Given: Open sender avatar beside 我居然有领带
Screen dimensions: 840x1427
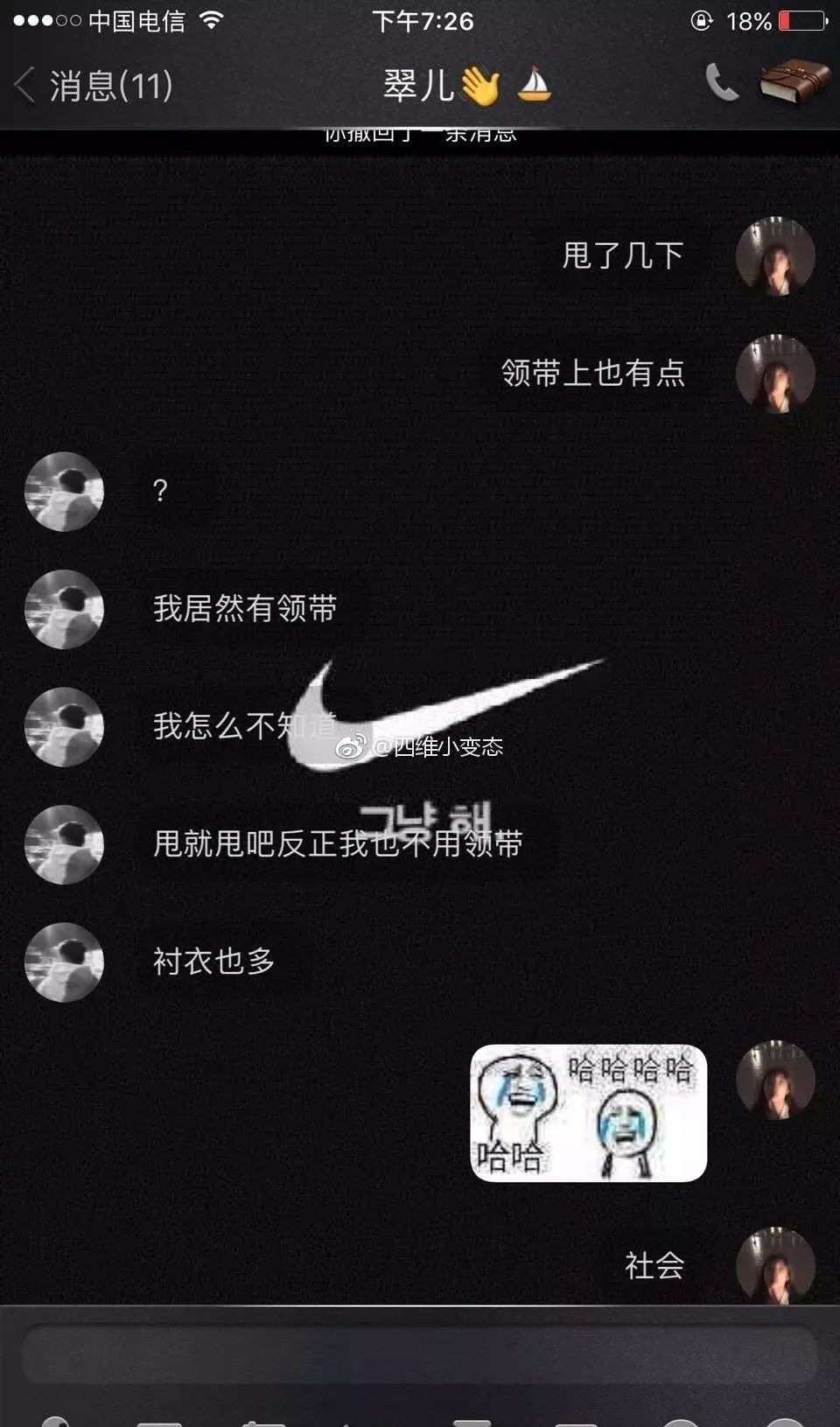Looking at the screenshot, I should click(x=64, y=609).
